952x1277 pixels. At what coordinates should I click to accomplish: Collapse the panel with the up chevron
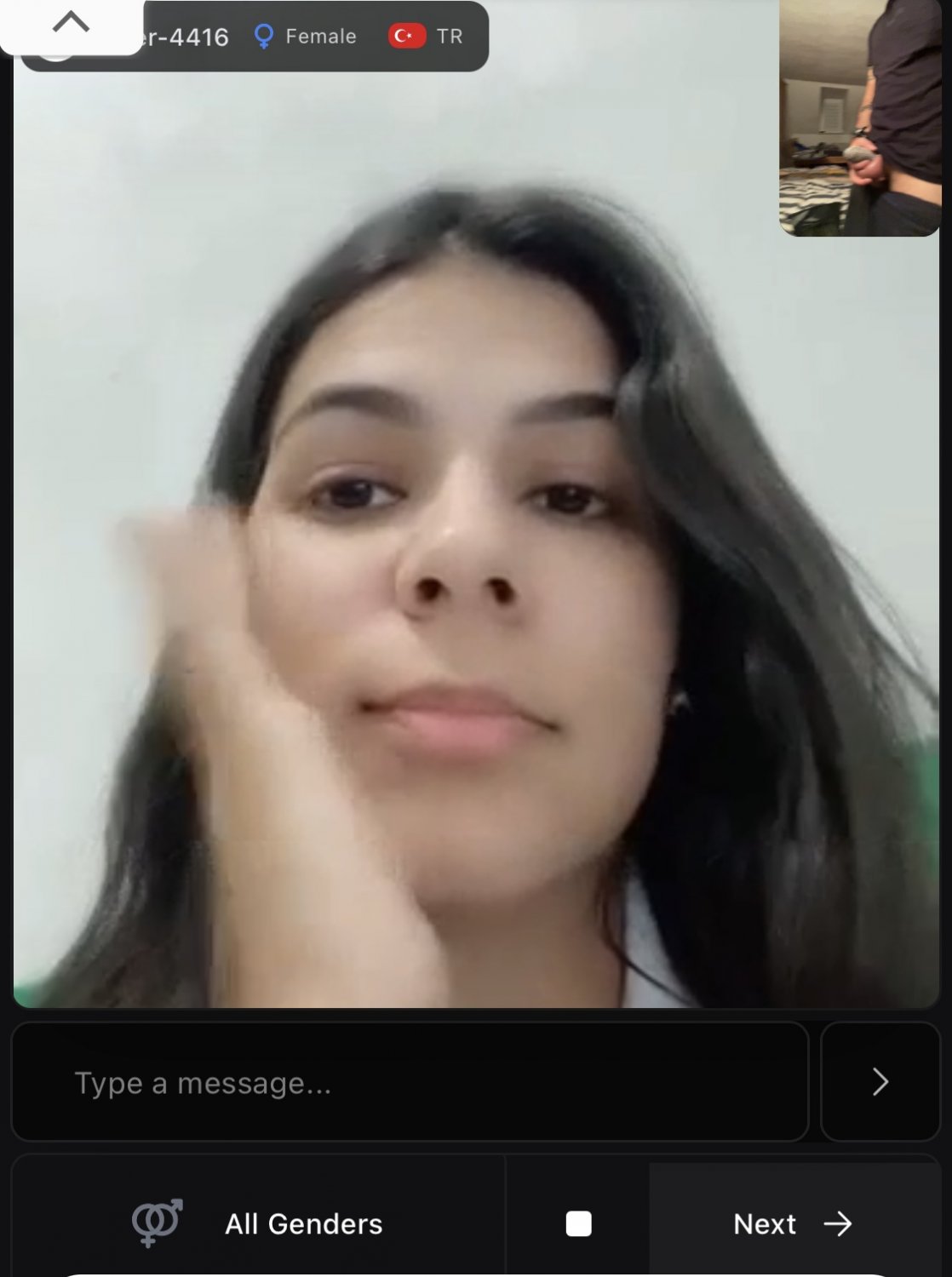point(71,23)
